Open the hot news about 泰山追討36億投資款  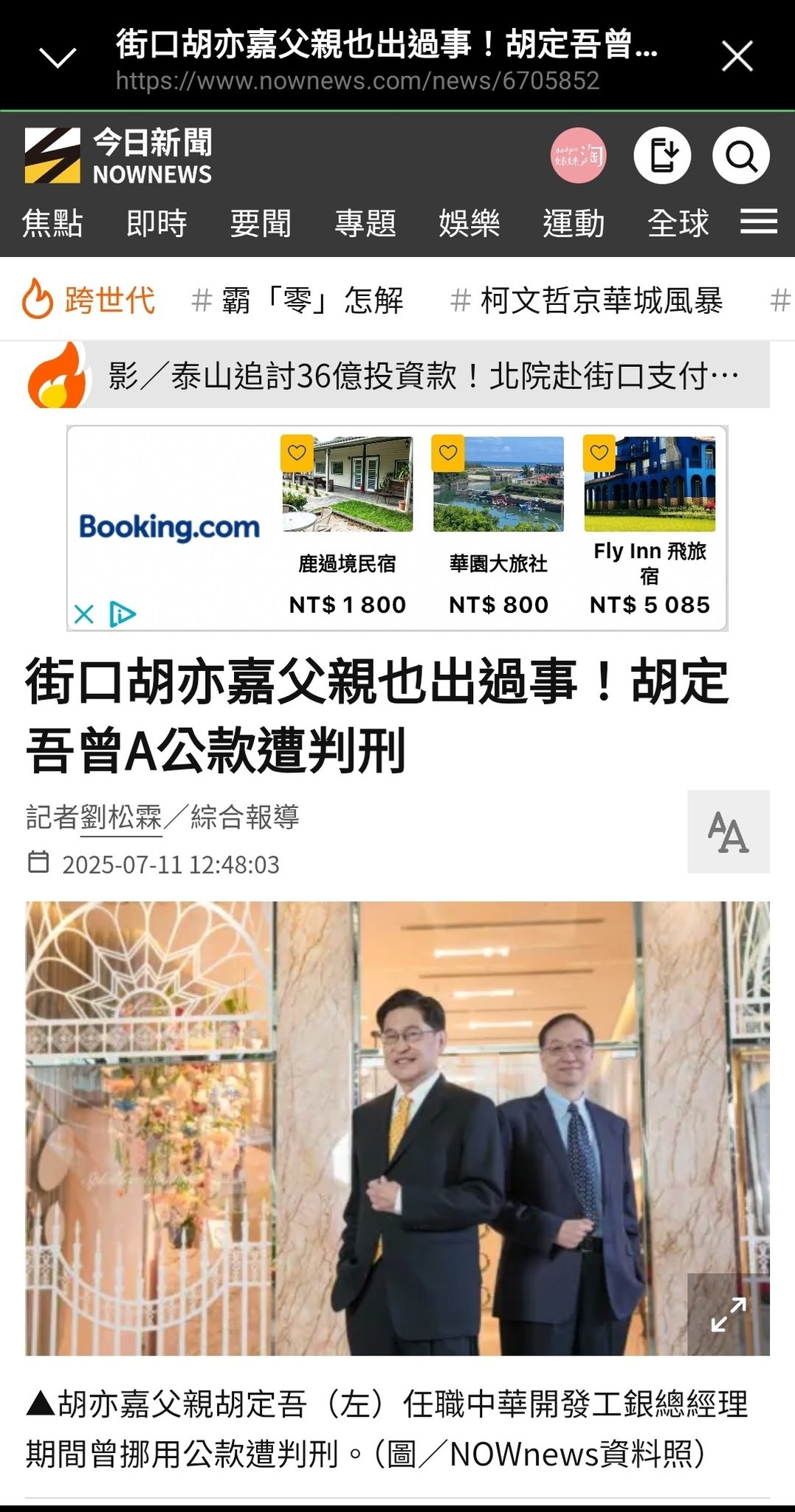click(x=424, y=377)
